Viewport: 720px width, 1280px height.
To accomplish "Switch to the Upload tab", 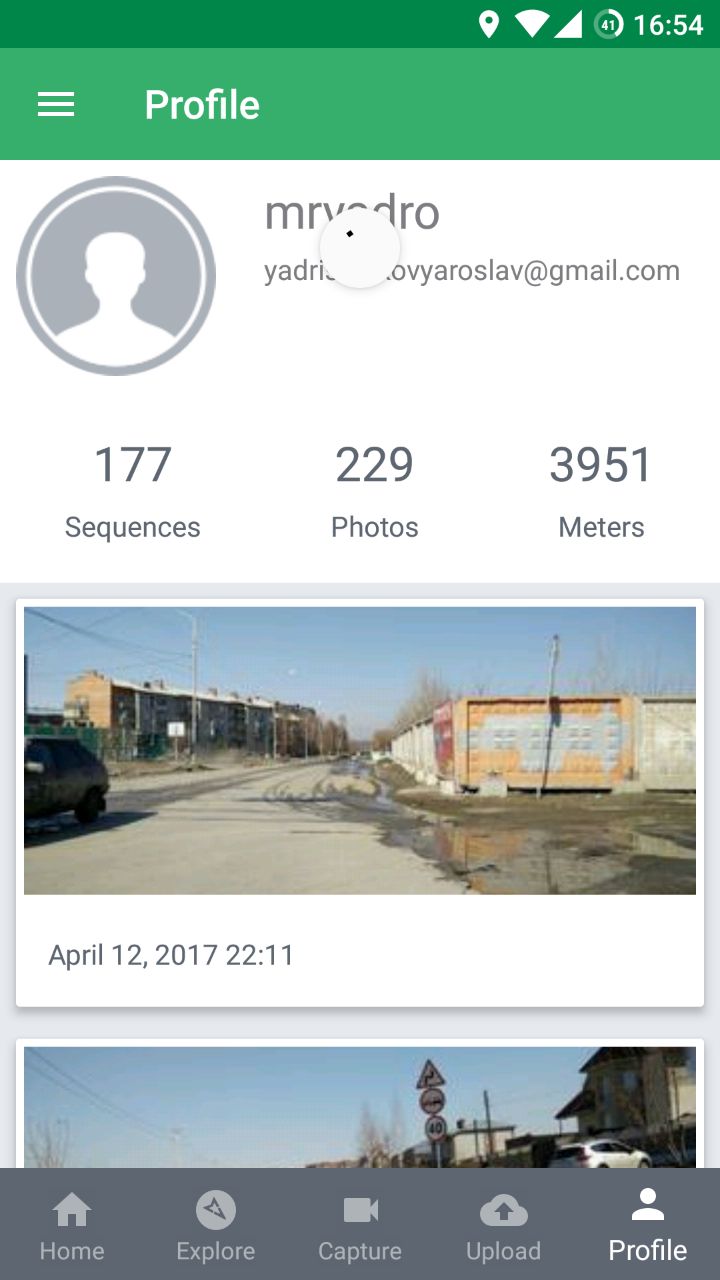I will (x=504, y=1225).
